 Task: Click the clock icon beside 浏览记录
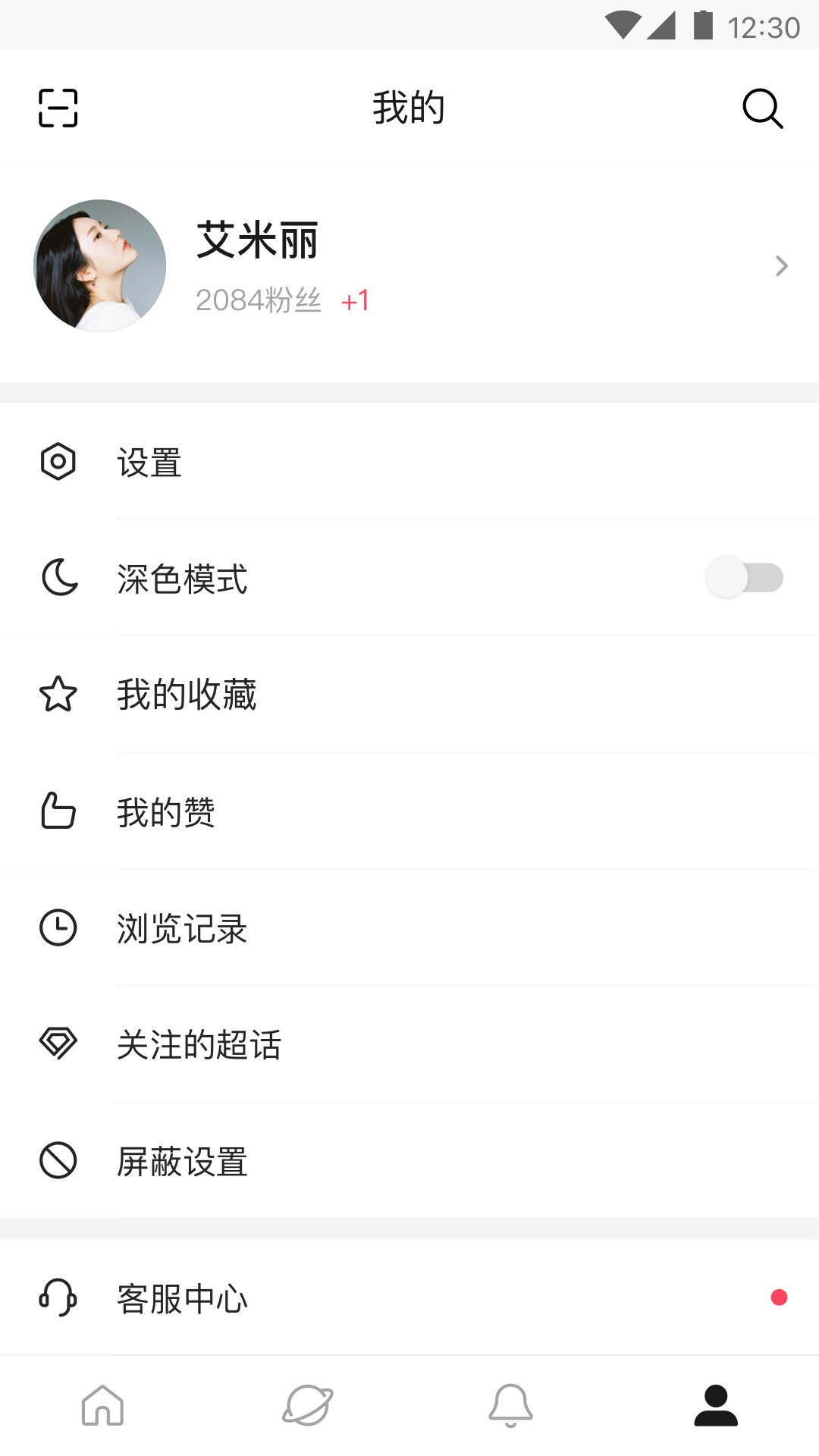coord(58,928)
